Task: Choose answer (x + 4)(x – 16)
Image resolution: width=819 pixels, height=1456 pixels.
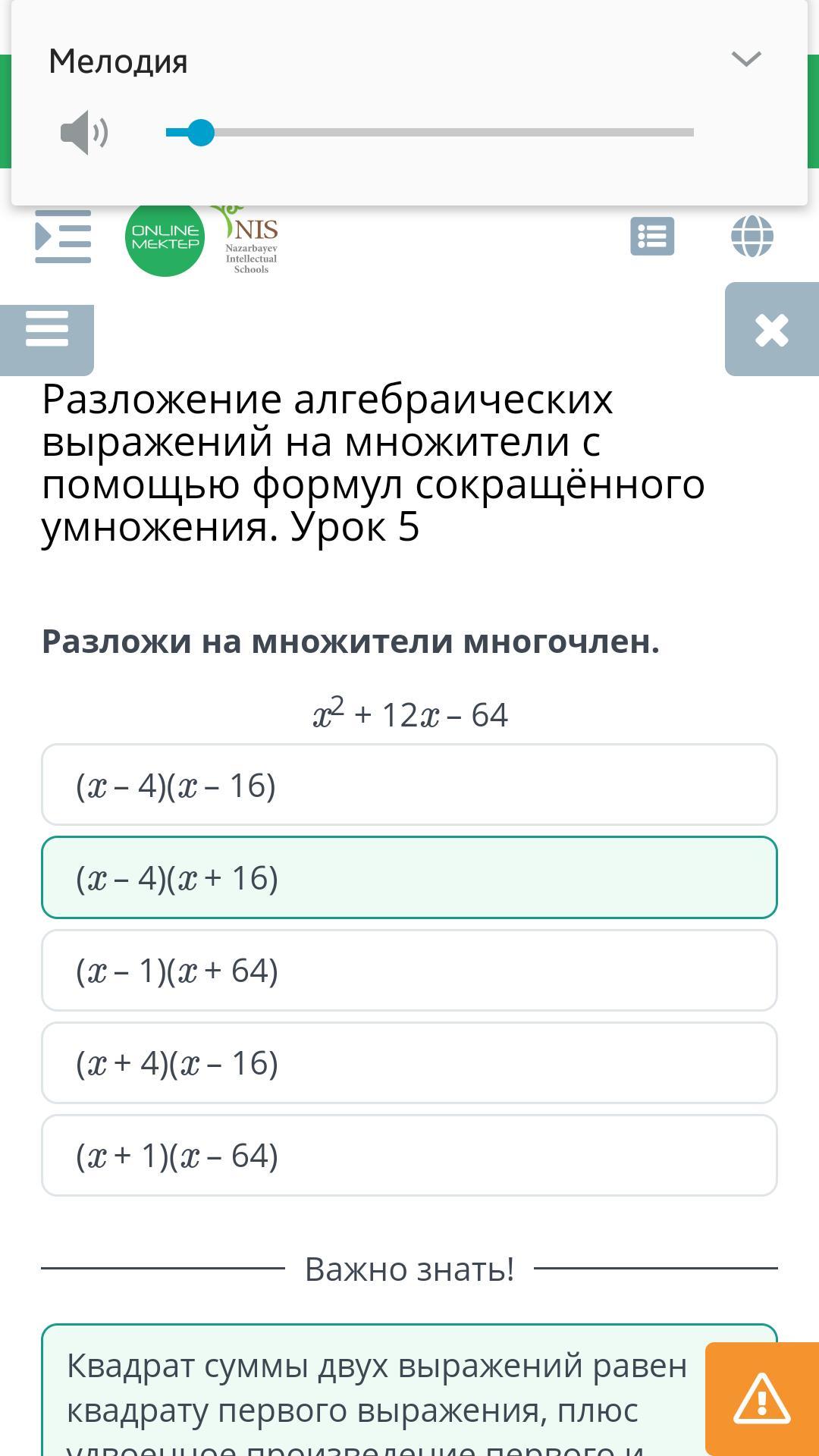Action: [x=409, y=1062]
